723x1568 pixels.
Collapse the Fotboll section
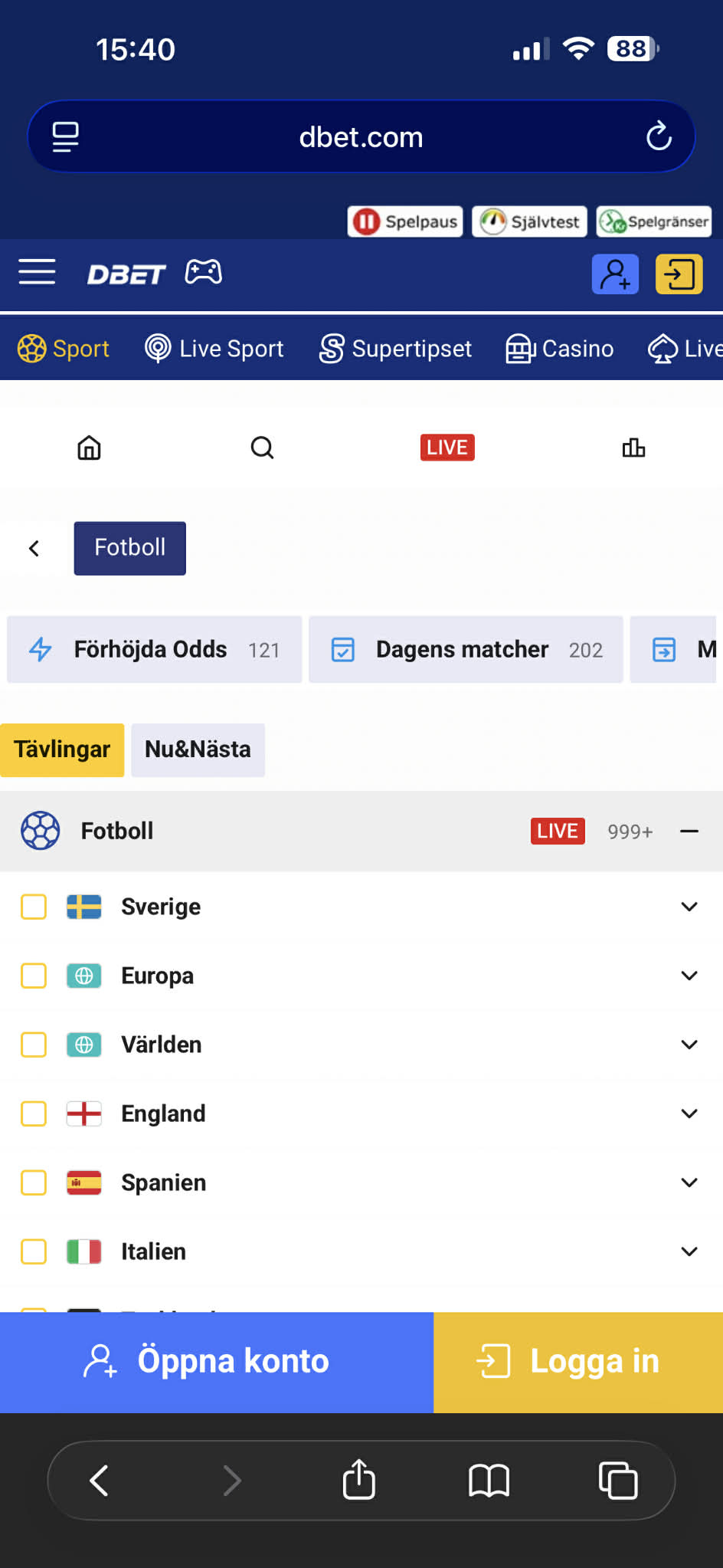pos(689,831)
